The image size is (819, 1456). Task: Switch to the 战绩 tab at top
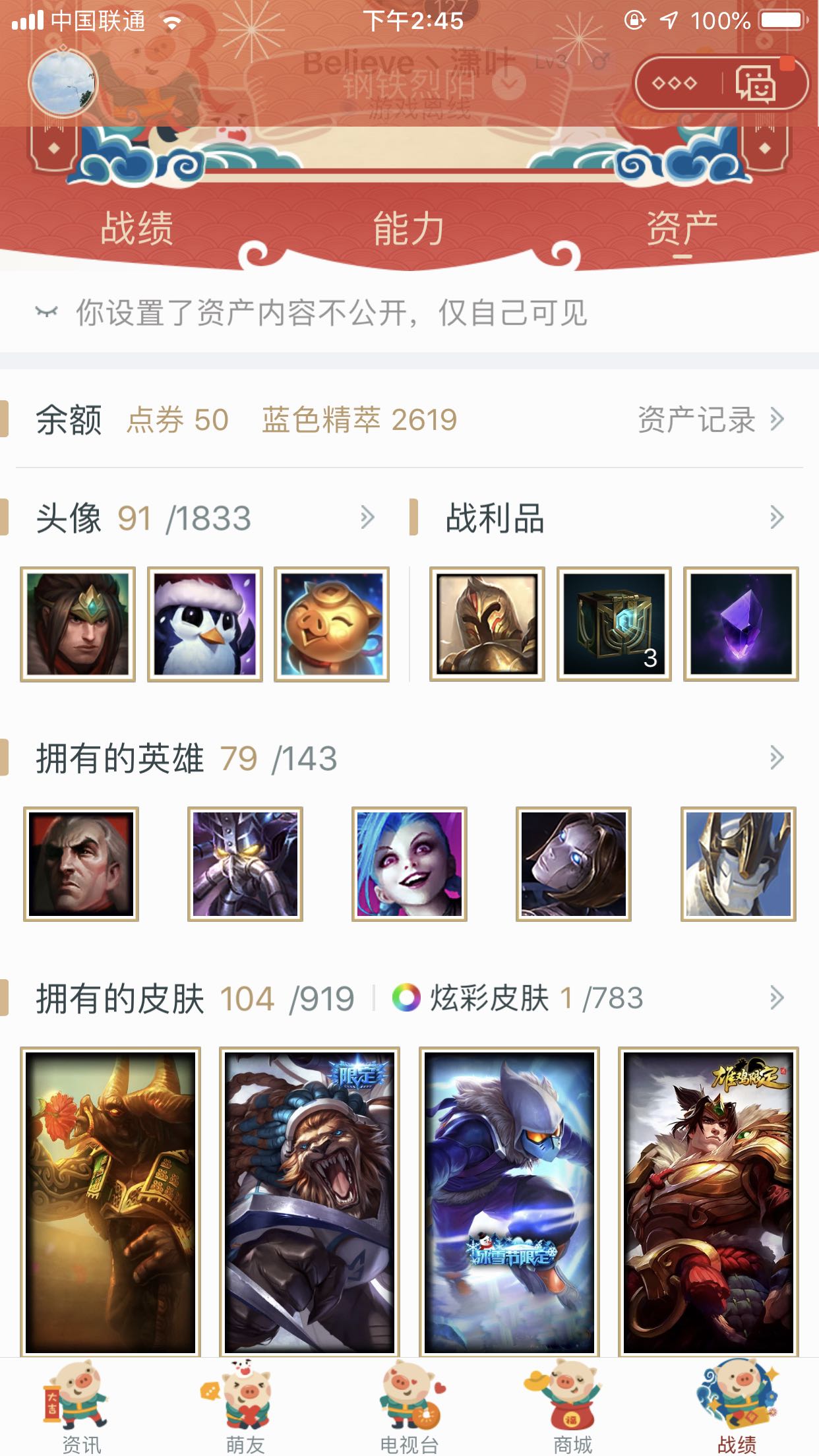[x=136, y=227]
